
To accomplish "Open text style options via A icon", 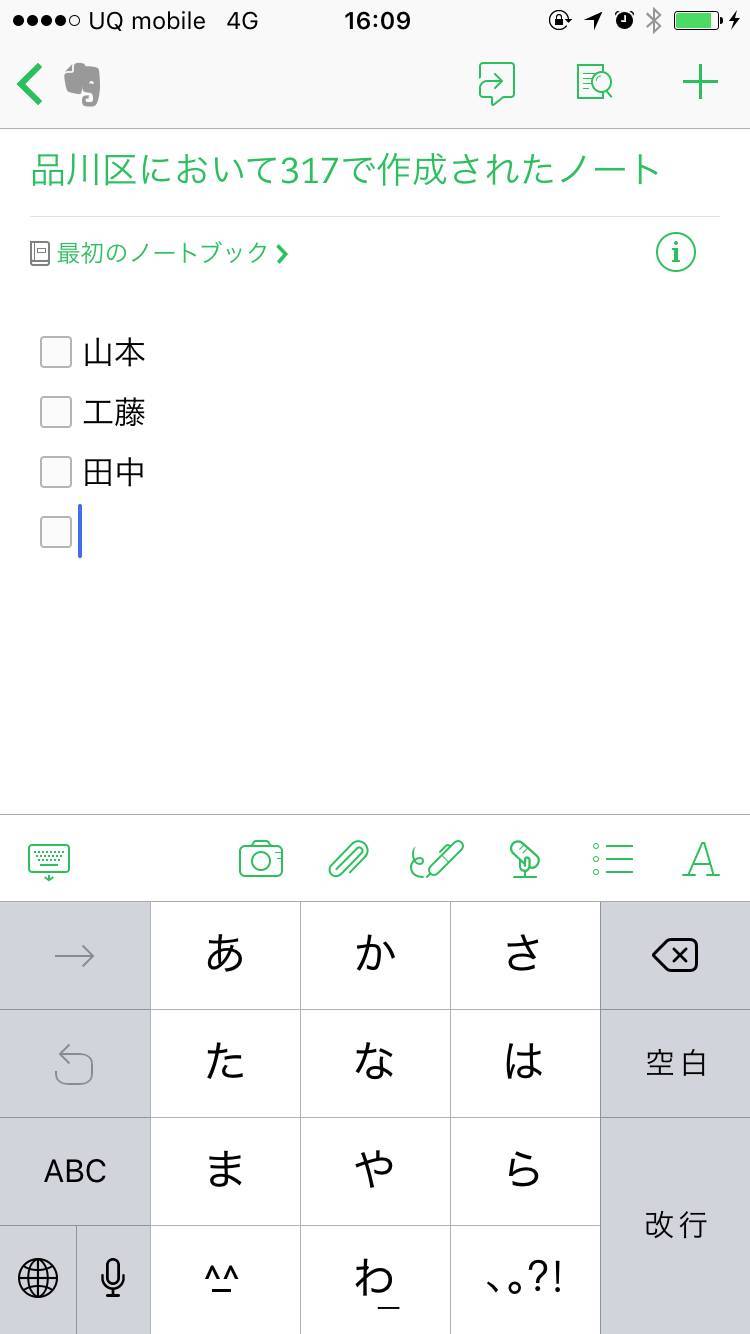I will pyautogui.click(x=700, y=859).
